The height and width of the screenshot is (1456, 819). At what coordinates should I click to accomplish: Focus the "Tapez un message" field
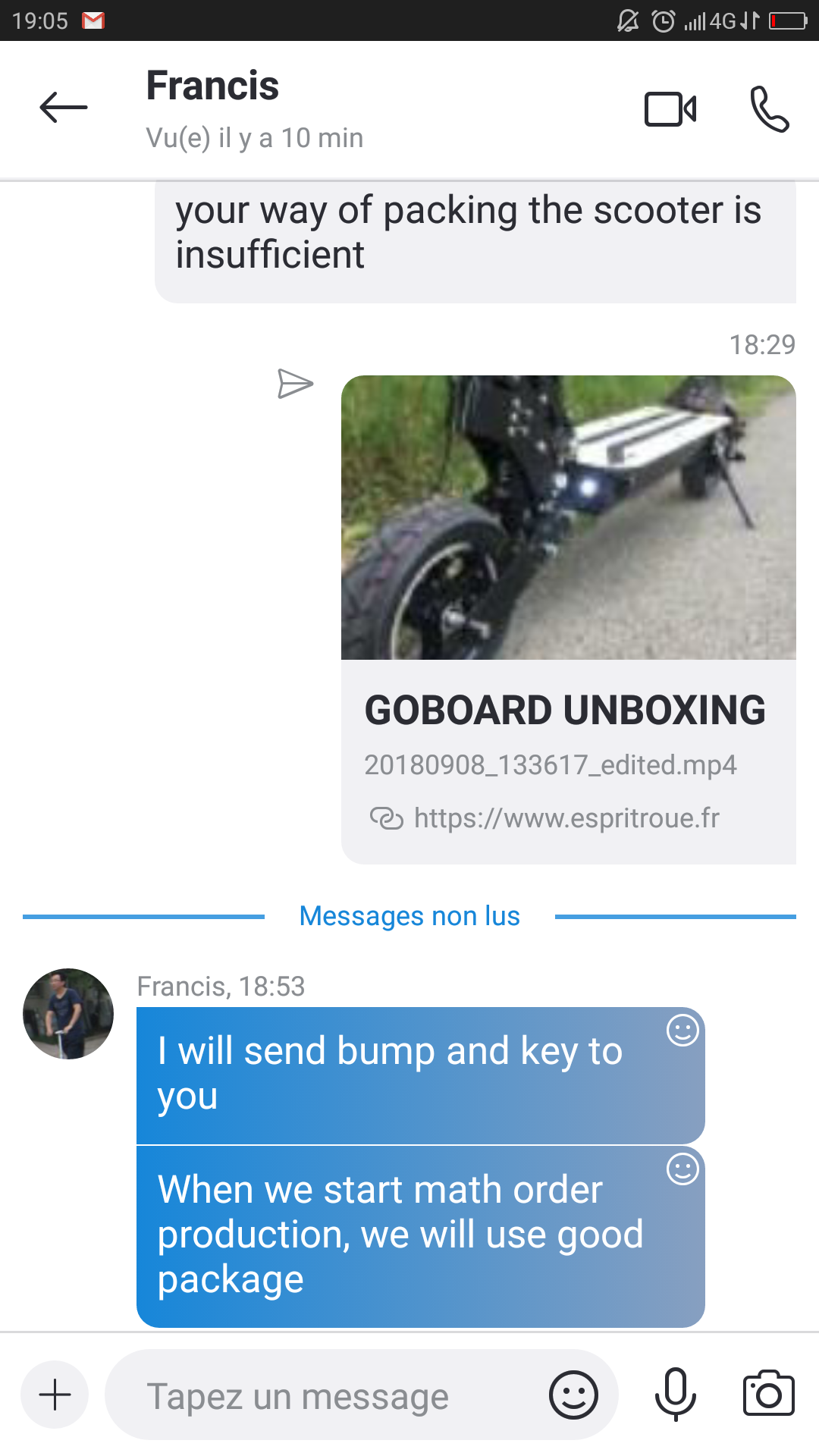click(x=318, y=1396)
